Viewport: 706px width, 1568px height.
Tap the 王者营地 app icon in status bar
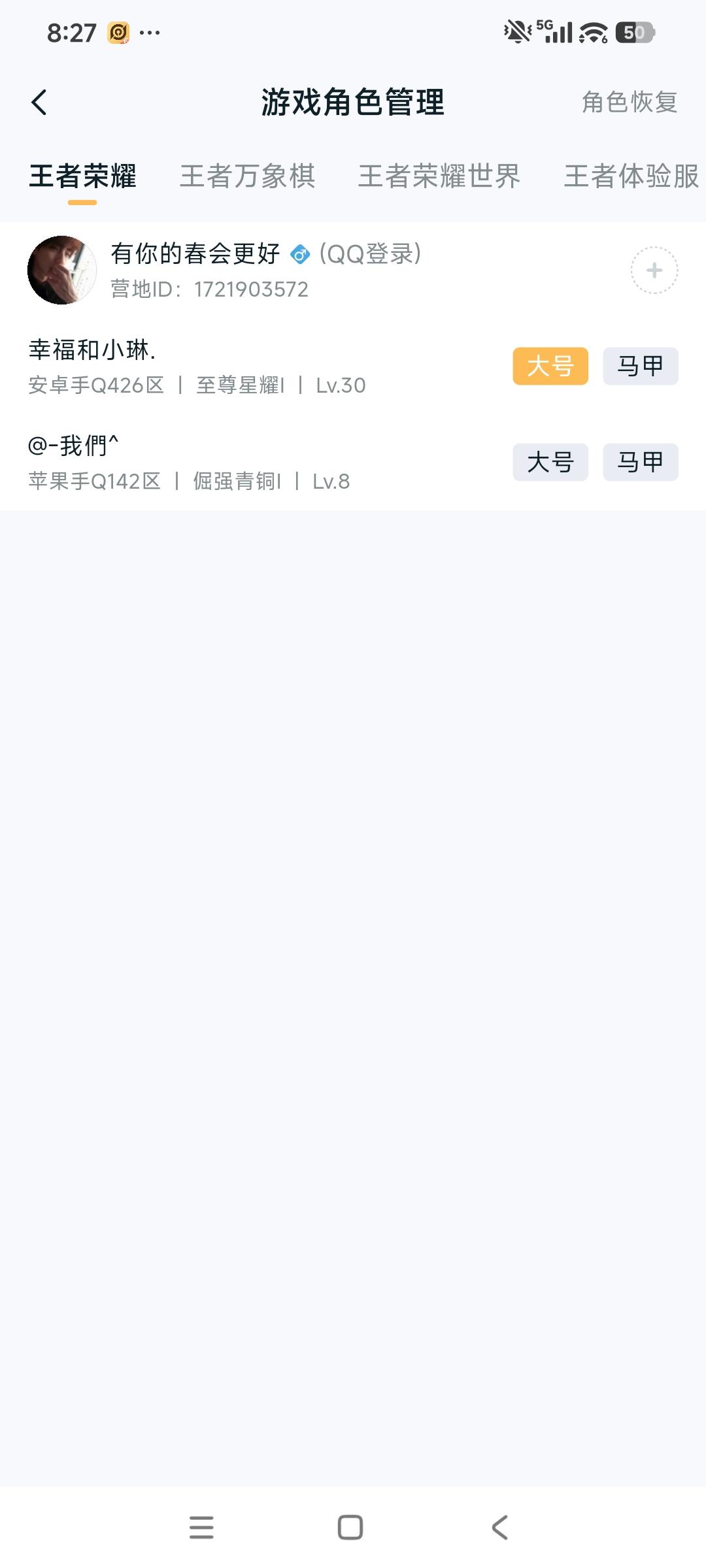(x=118, y=30)
